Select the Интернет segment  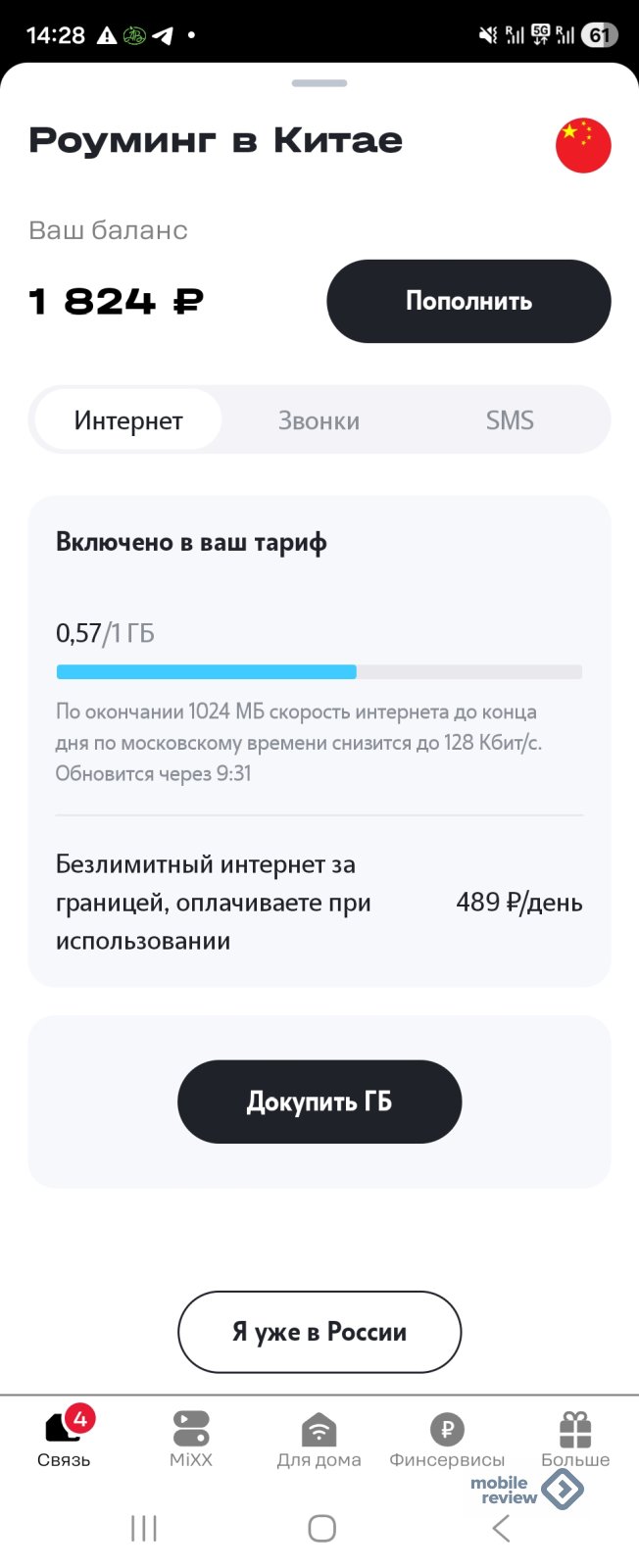pyautogui.click(x=128, y=420)
